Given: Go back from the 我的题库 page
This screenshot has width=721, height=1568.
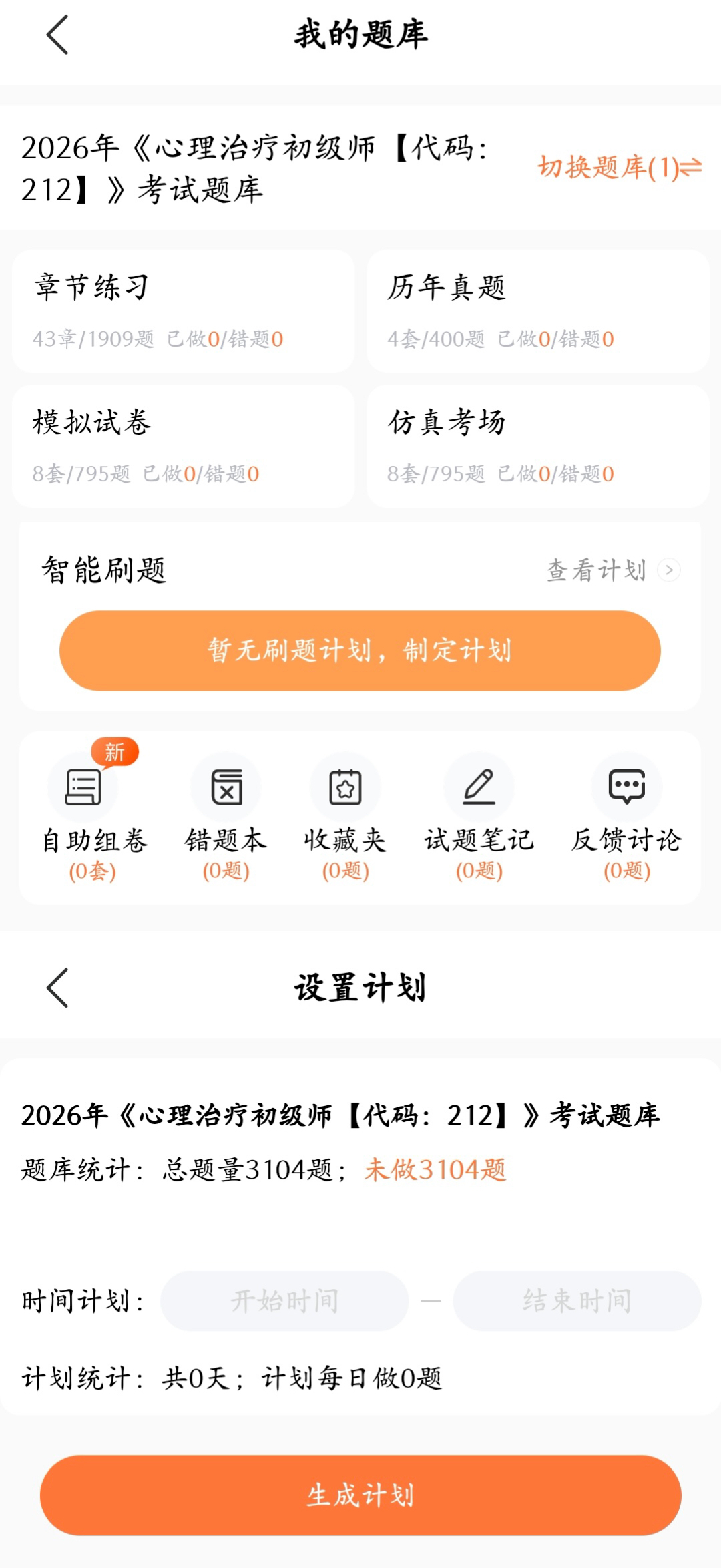Looking at the screenshot, I should coord(57,35).
